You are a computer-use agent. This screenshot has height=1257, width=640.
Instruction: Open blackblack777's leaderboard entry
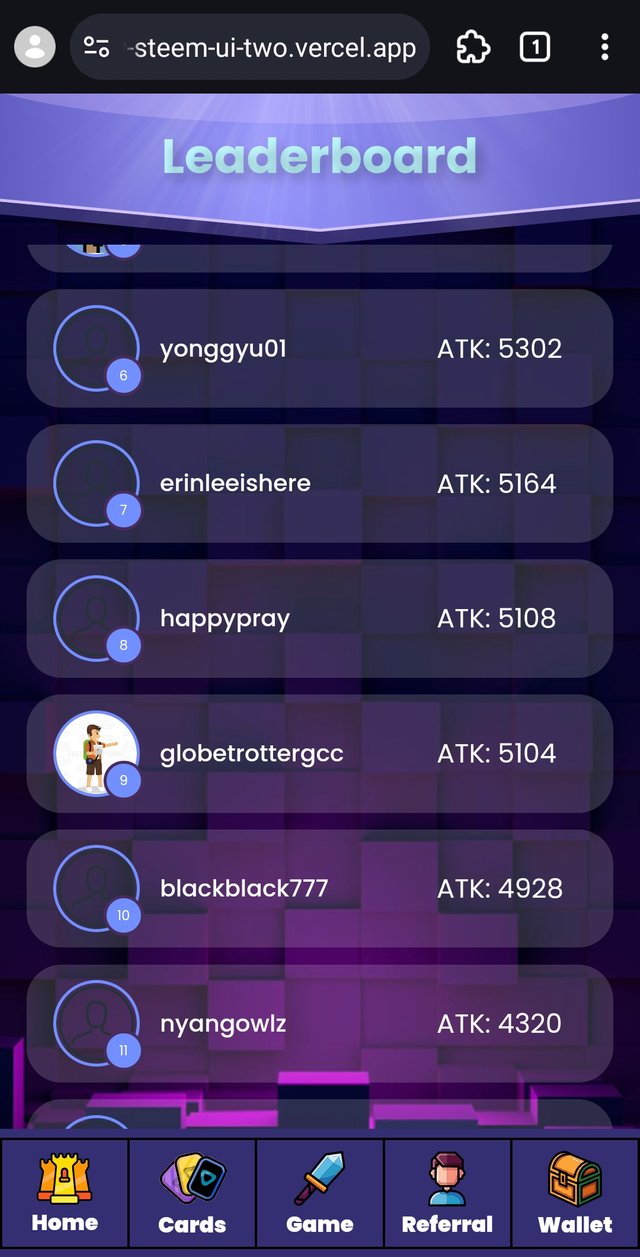coord(320,889)
